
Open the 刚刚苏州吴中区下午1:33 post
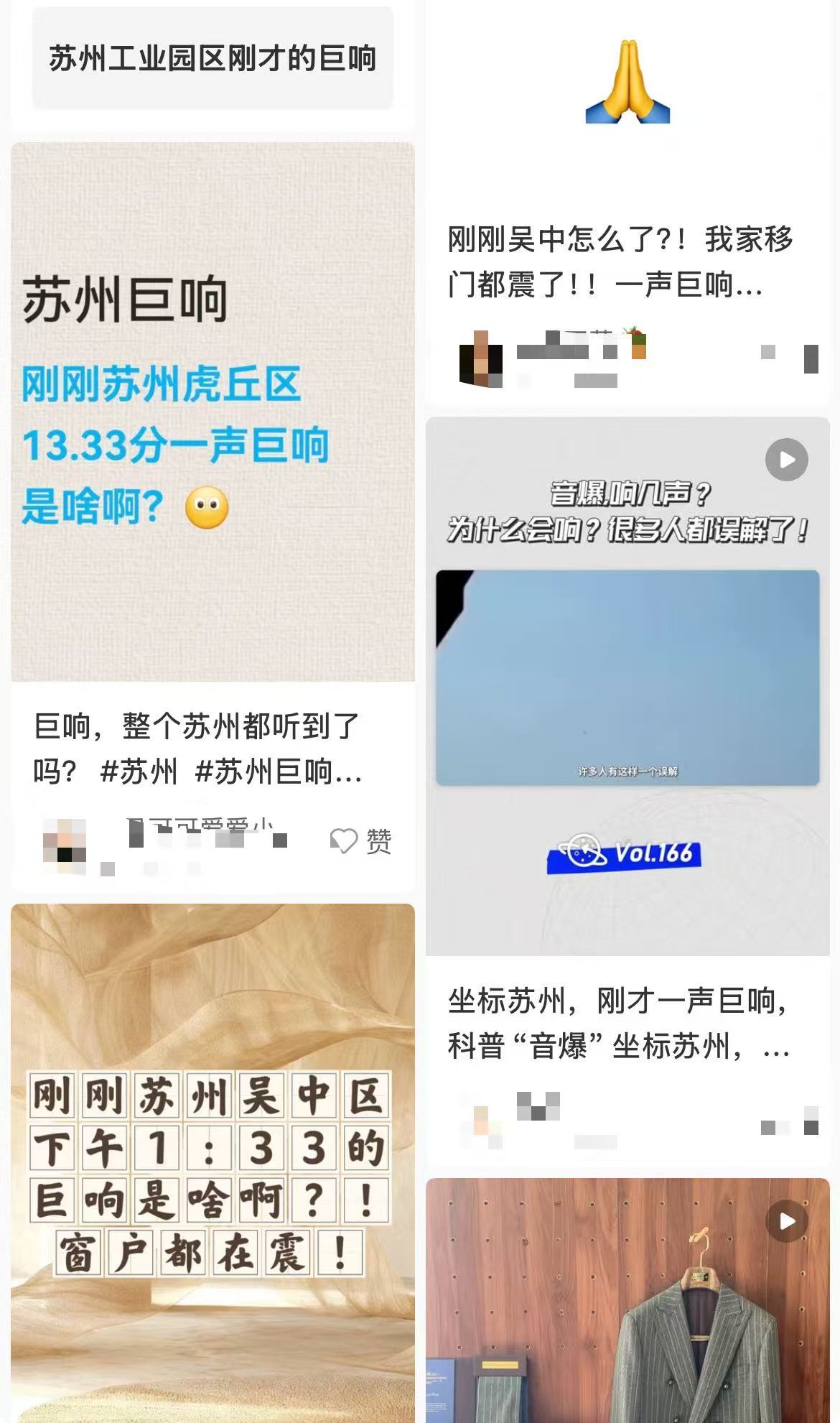coord(213,1162)
